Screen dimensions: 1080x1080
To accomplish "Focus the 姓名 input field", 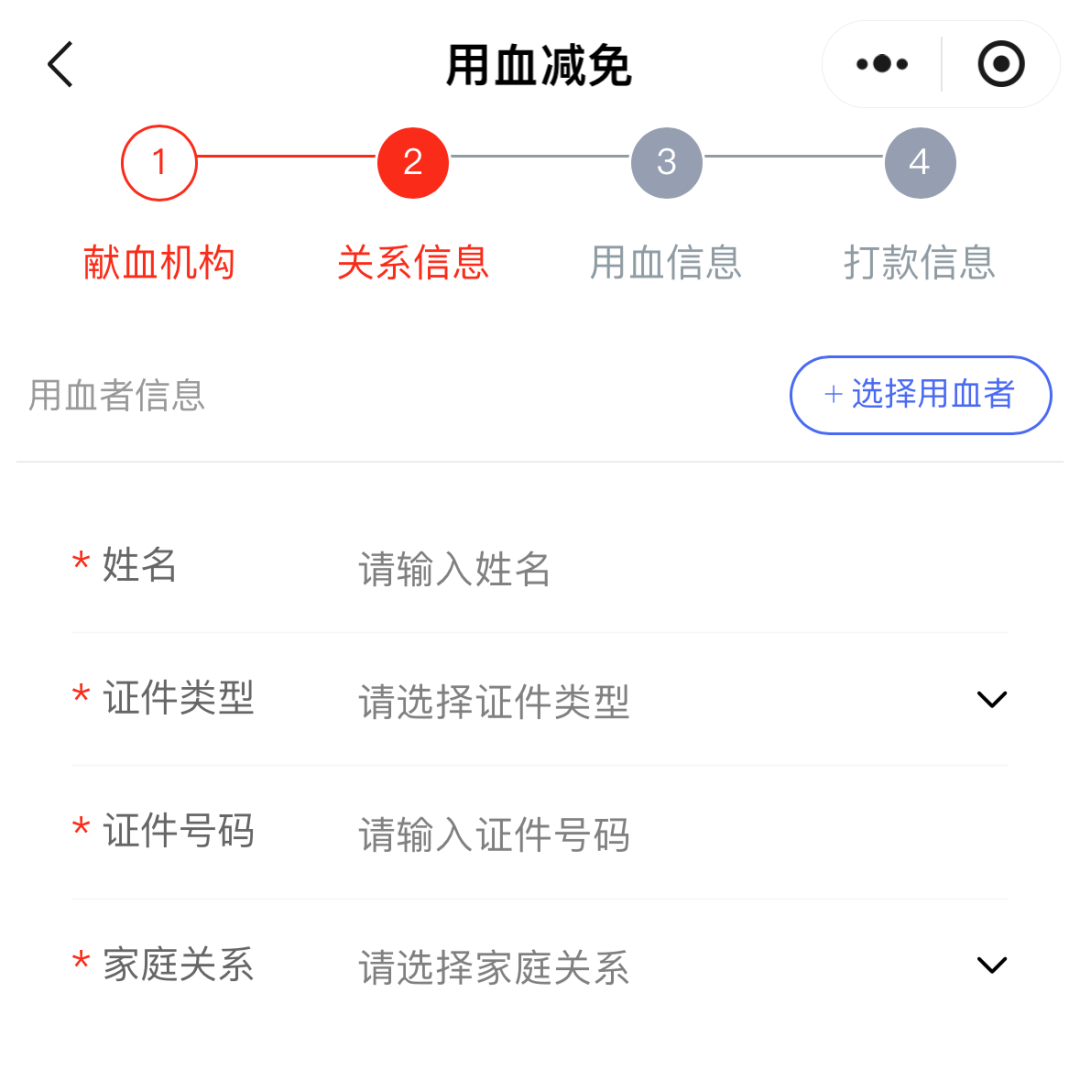I will [x=660, y=570].
